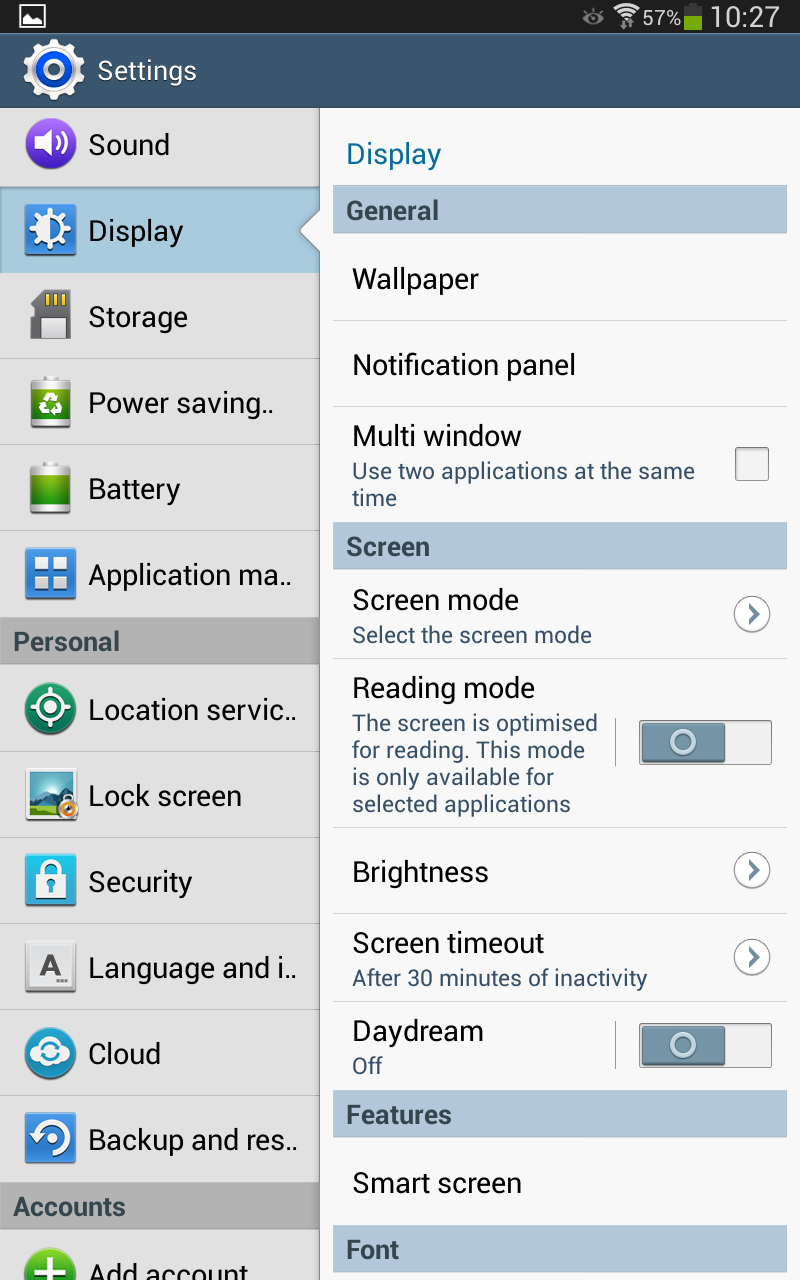Open Language and input settings
800x1280 pixels.
(x=160, y=968)
